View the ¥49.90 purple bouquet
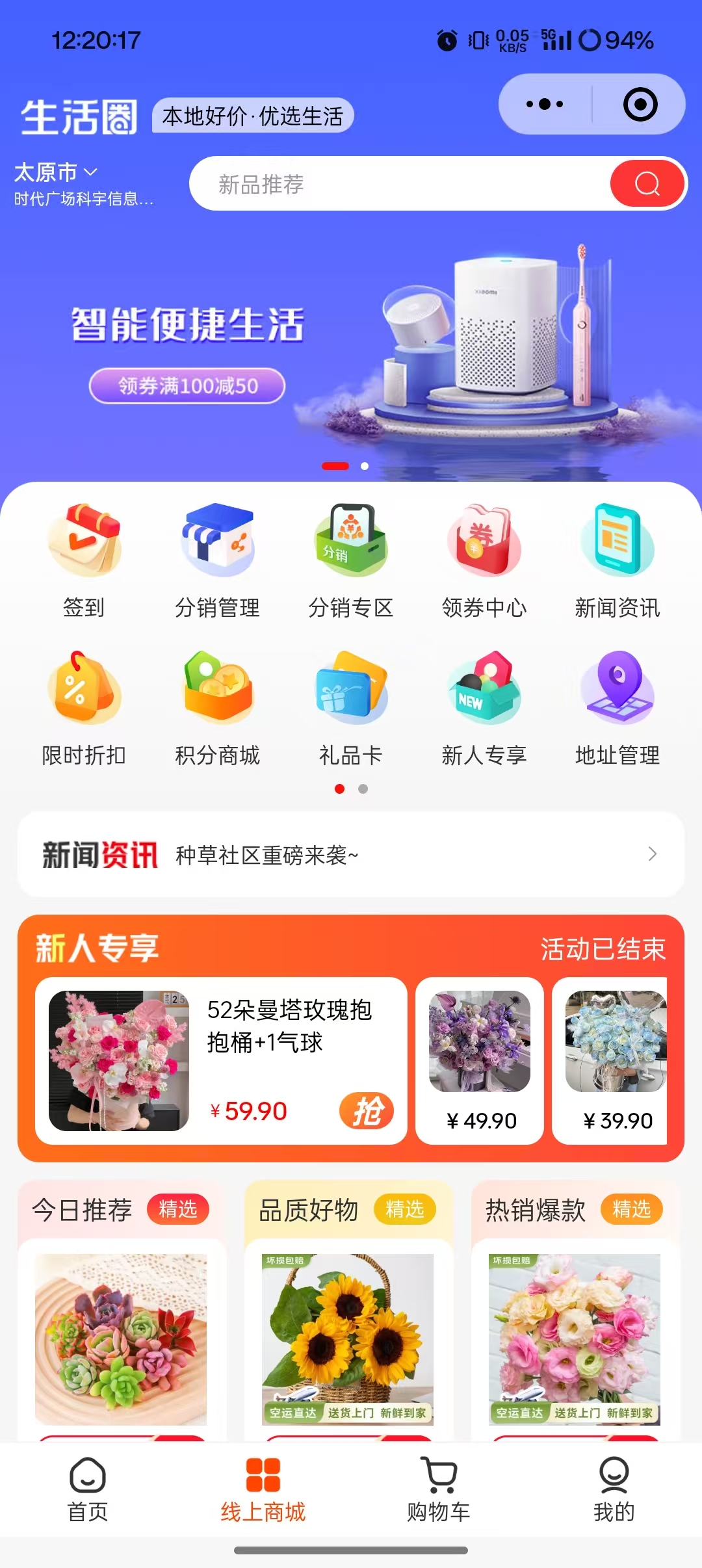Screen dimensions: 702x1568 coord(480,1060)
